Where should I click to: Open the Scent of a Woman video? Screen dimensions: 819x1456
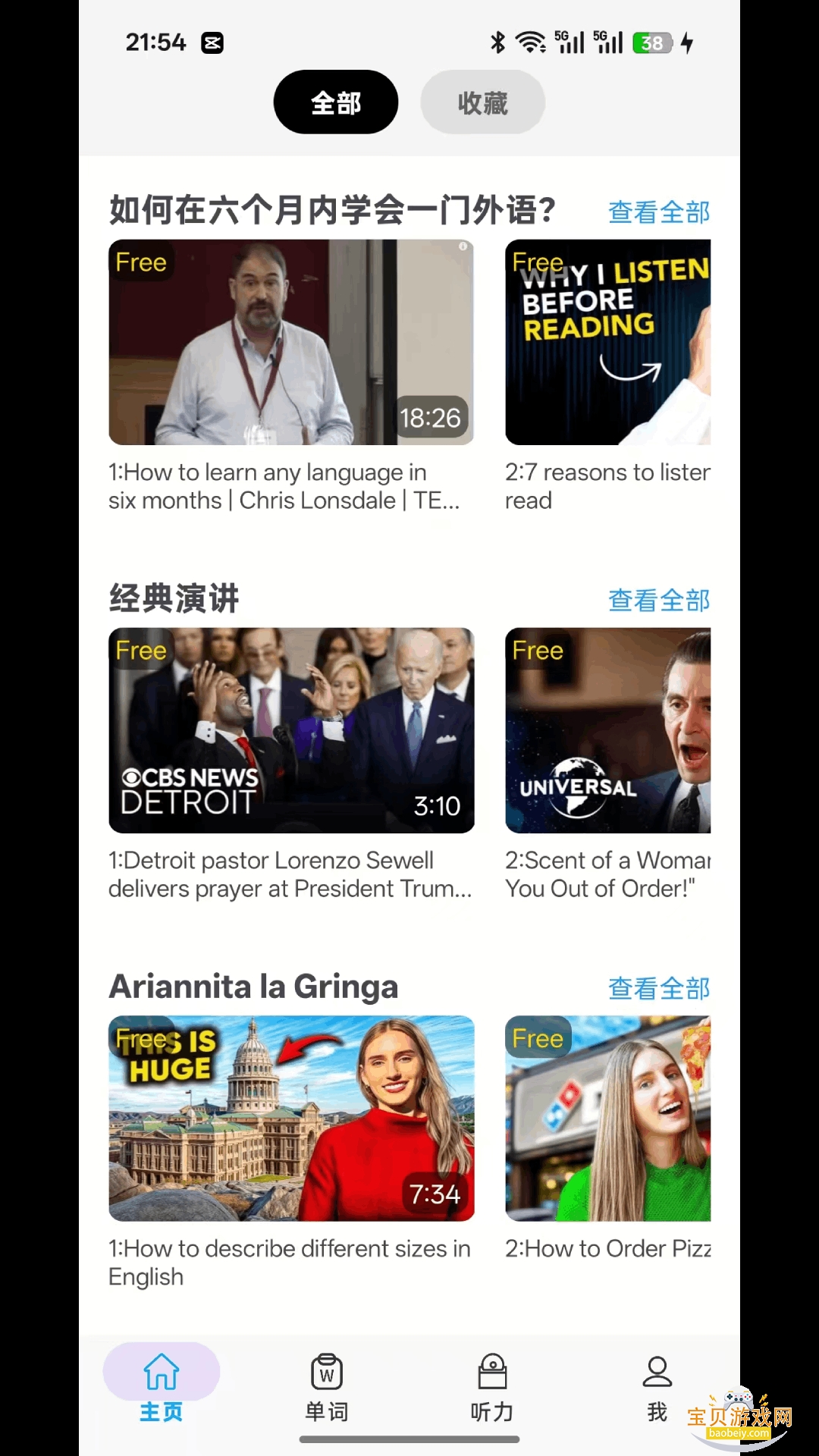(x=608, y=730)
